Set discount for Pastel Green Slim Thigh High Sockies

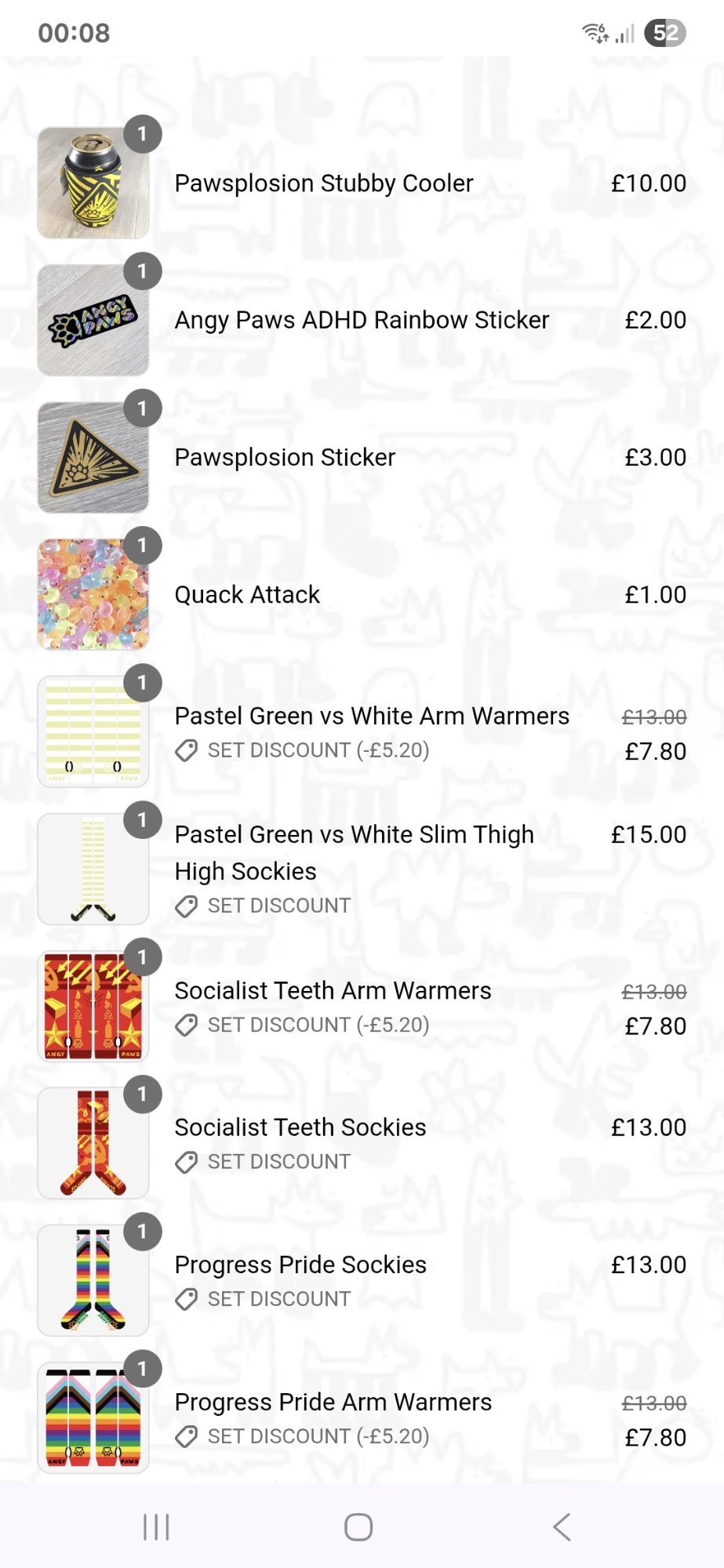pos(263,906)
